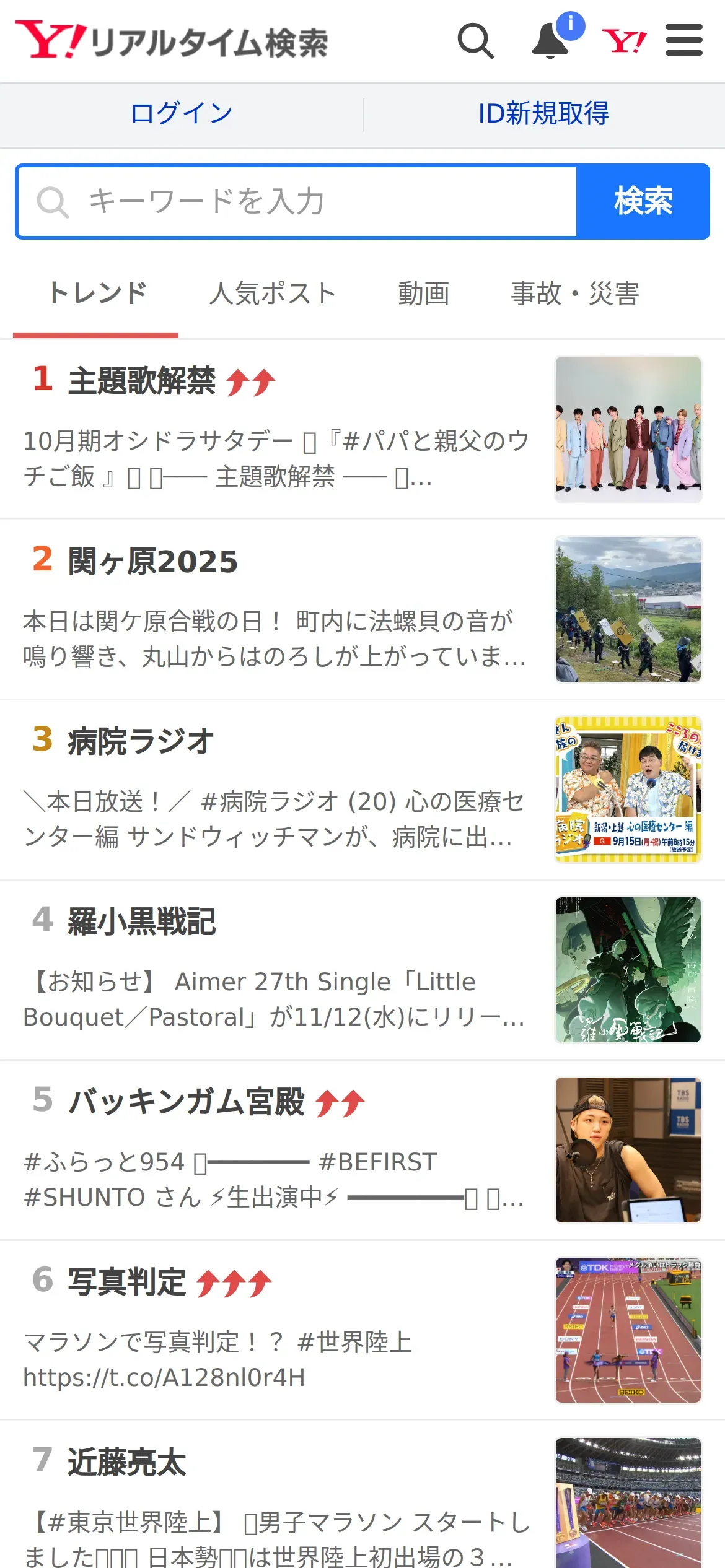Open the 事故・災害 tab
725x1568 pixels.
point(574,294)
